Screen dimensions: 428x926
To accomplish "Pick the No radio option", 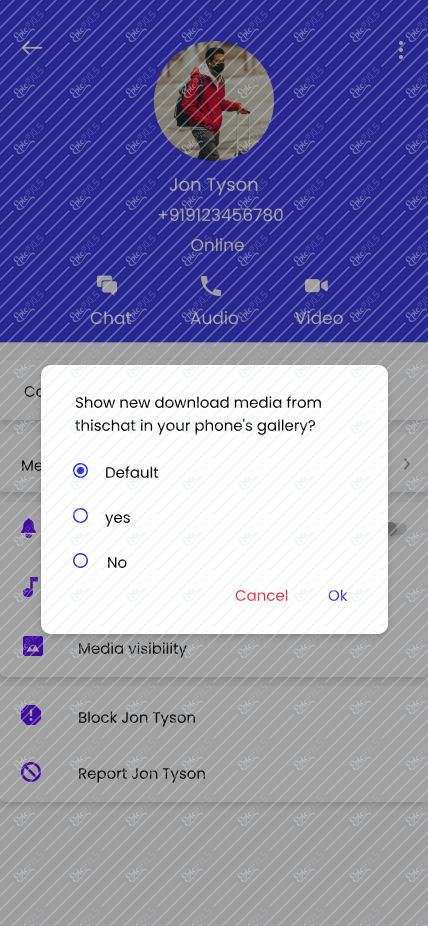I will (x=80, y=560).
